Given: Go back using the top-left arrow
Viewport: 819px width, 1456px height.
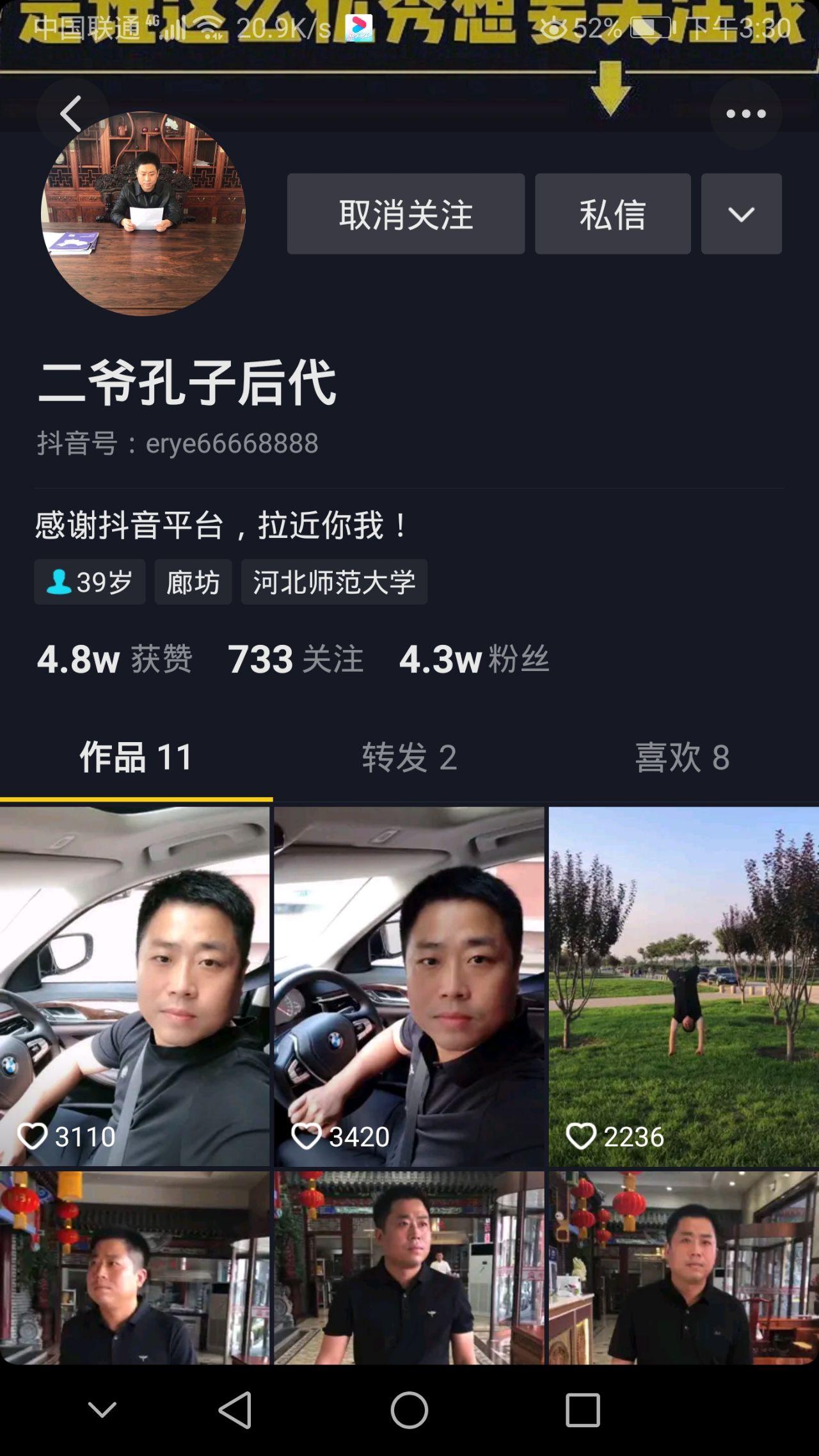Looking at the screenshot, I should click(x=71, y=114).
